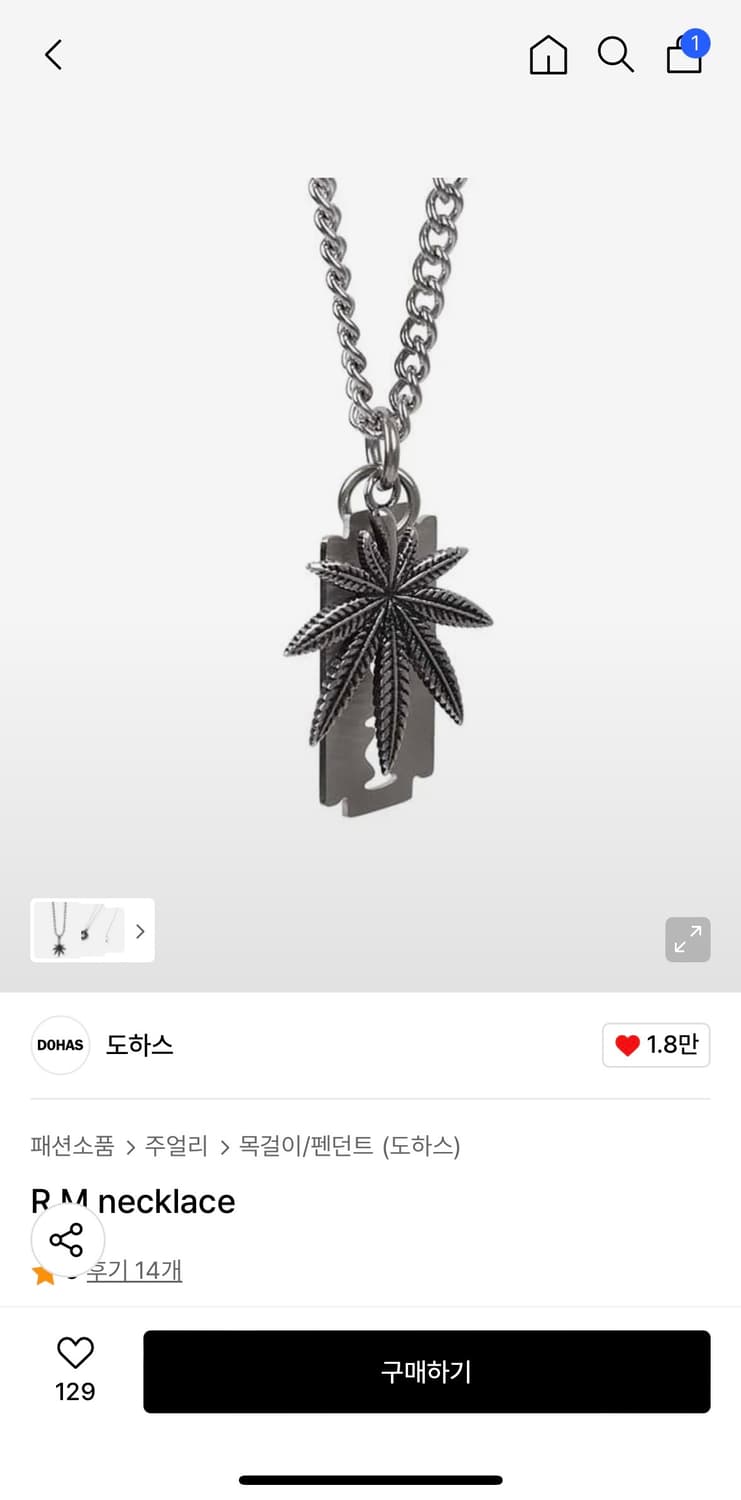
Task: Go back using the back arrow
Action: 53,55
